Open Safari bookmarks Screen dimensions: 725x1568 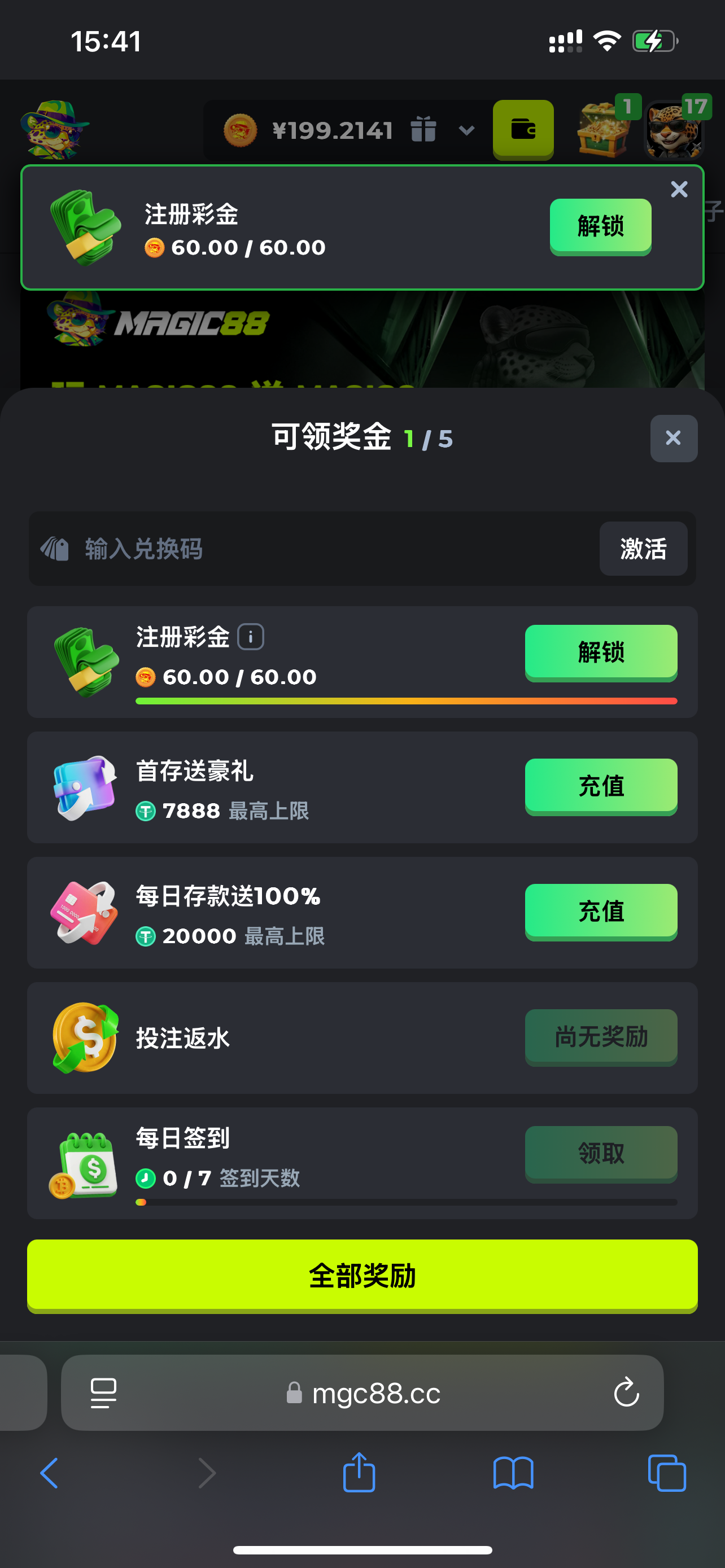(513, 1473)
